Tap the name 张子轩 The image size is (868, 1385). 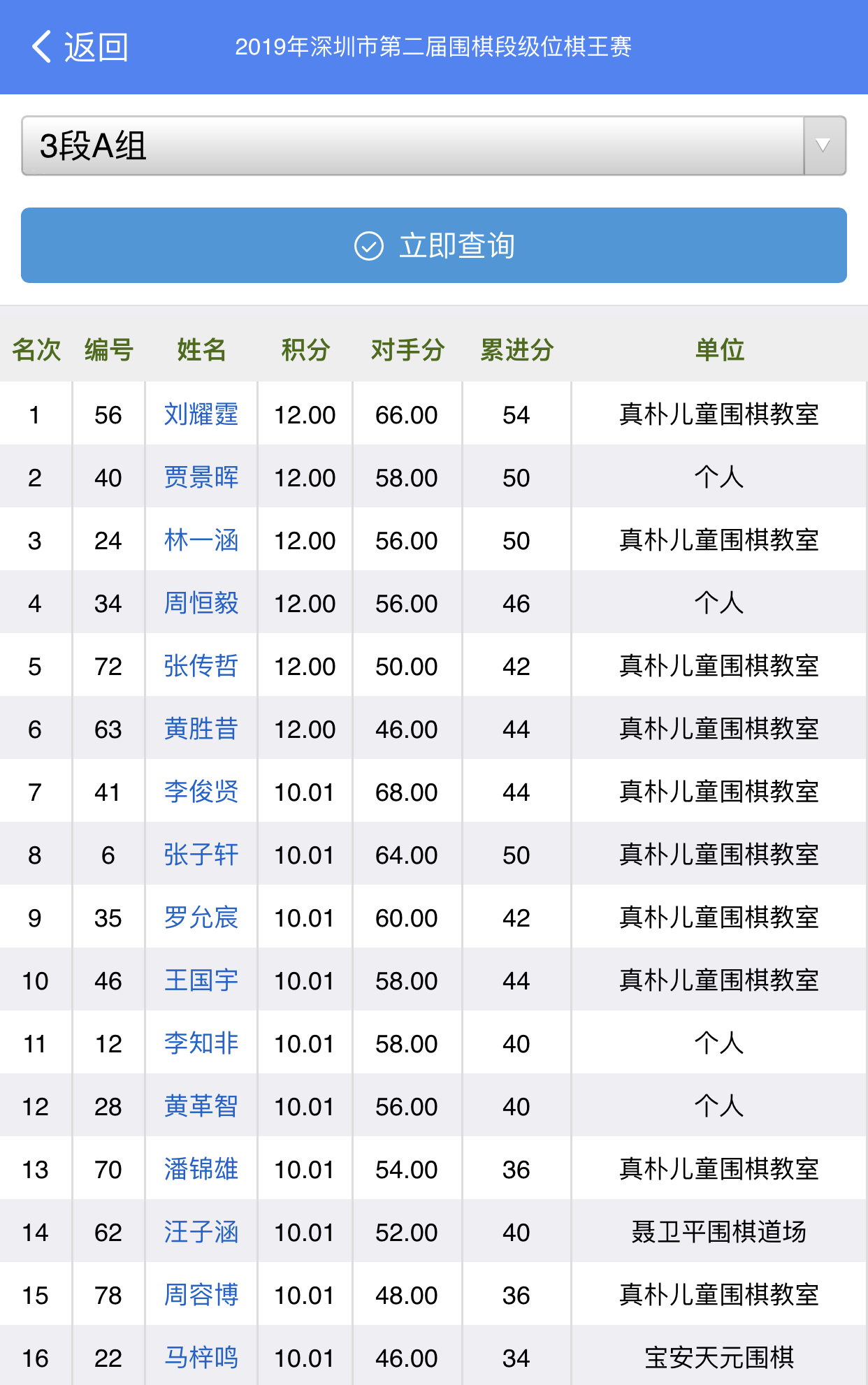pyautogui.click(x=201, y=855)
